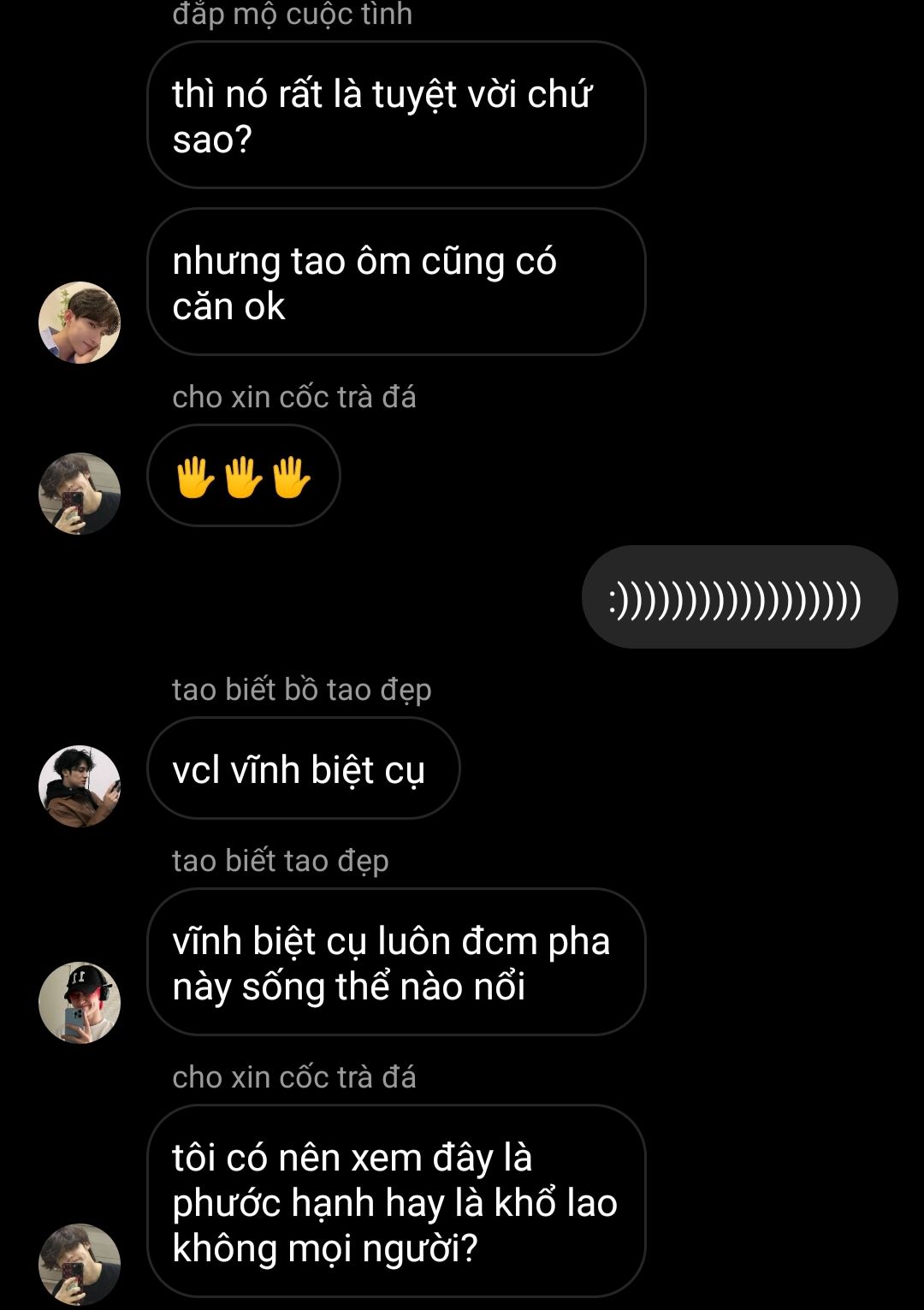Image resolution: width=924 pixels, height=1310 pixels.
Task: View profile picture beside "vcl vĩnh biệt cụ"
Action: [80, 785]
